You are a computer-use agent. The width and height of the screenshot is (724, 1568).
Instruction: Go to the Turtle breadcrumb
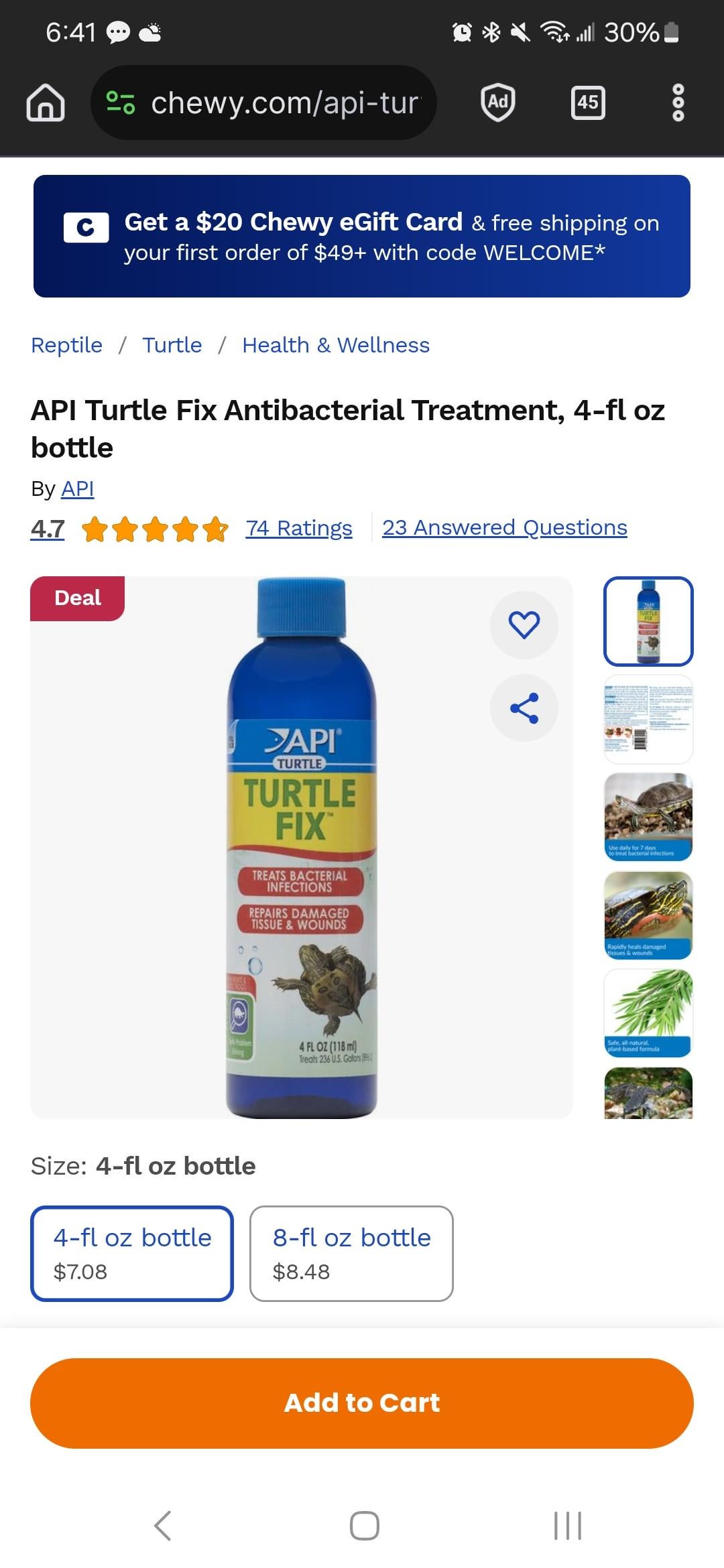(x=172, y=345)
